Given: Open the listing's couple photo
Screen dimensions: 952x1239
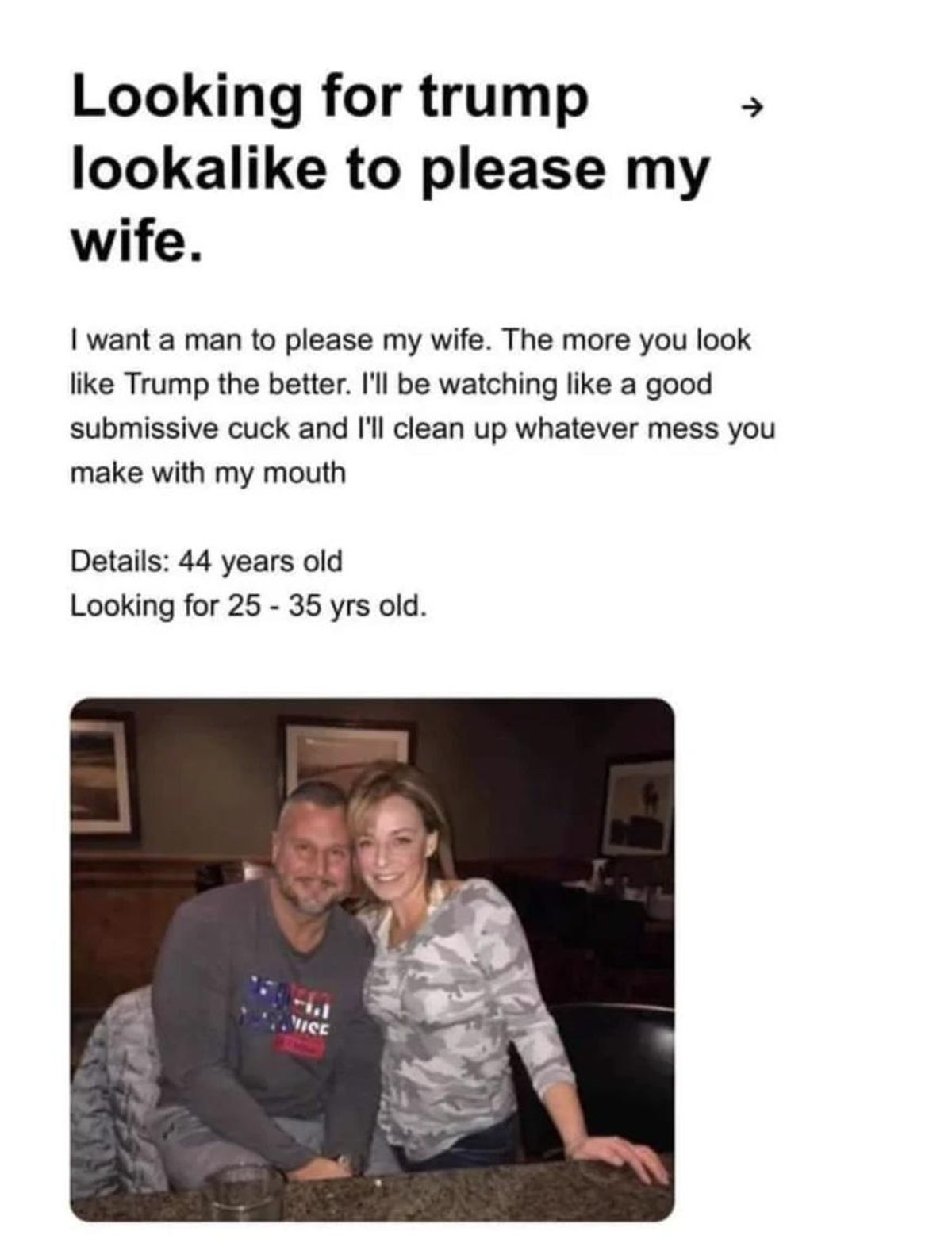Looking at the screenshot, I should tap(372, 959).
